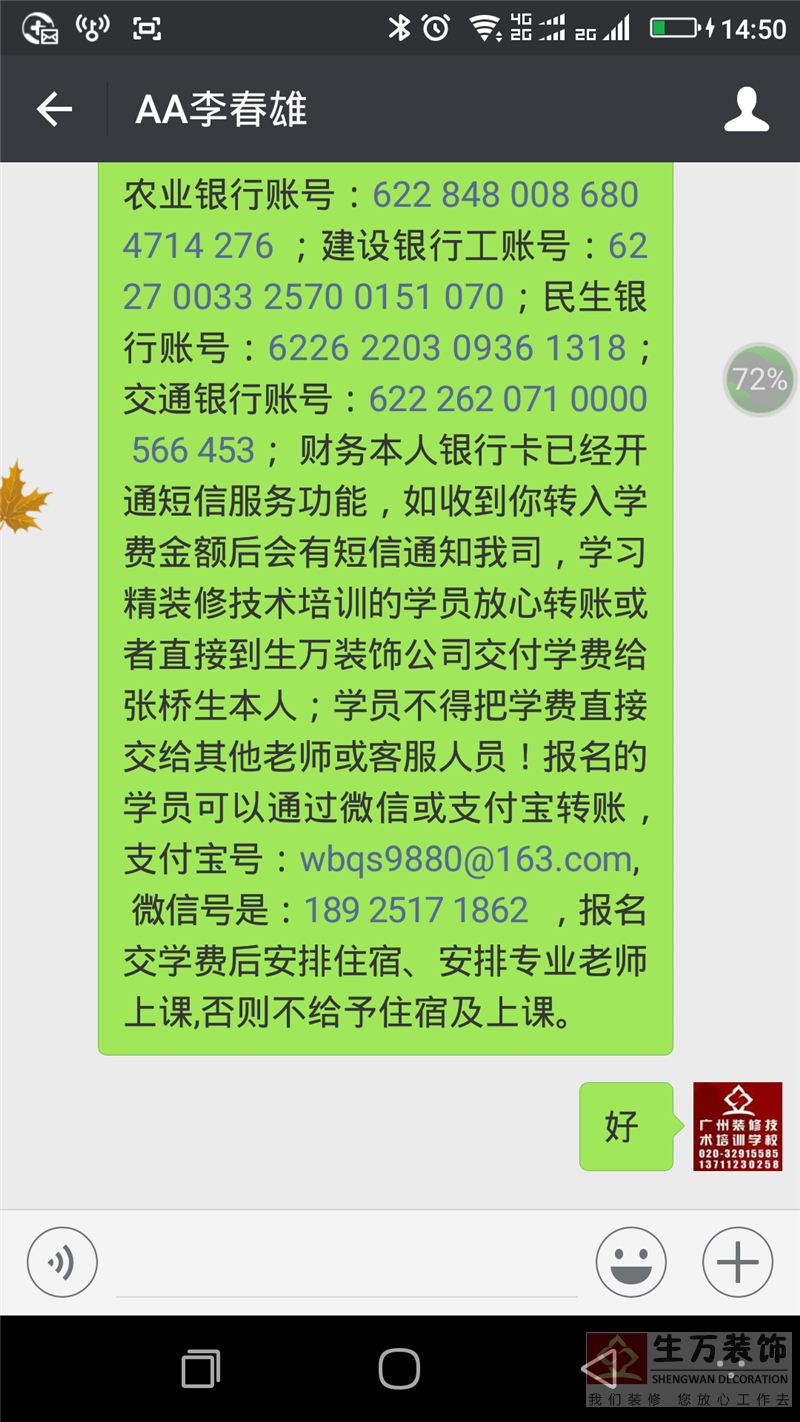Viewport: 800px width, 1422px height.
Task: Open the sender's avatar beside 好 message
Action: pos(738,1126)
